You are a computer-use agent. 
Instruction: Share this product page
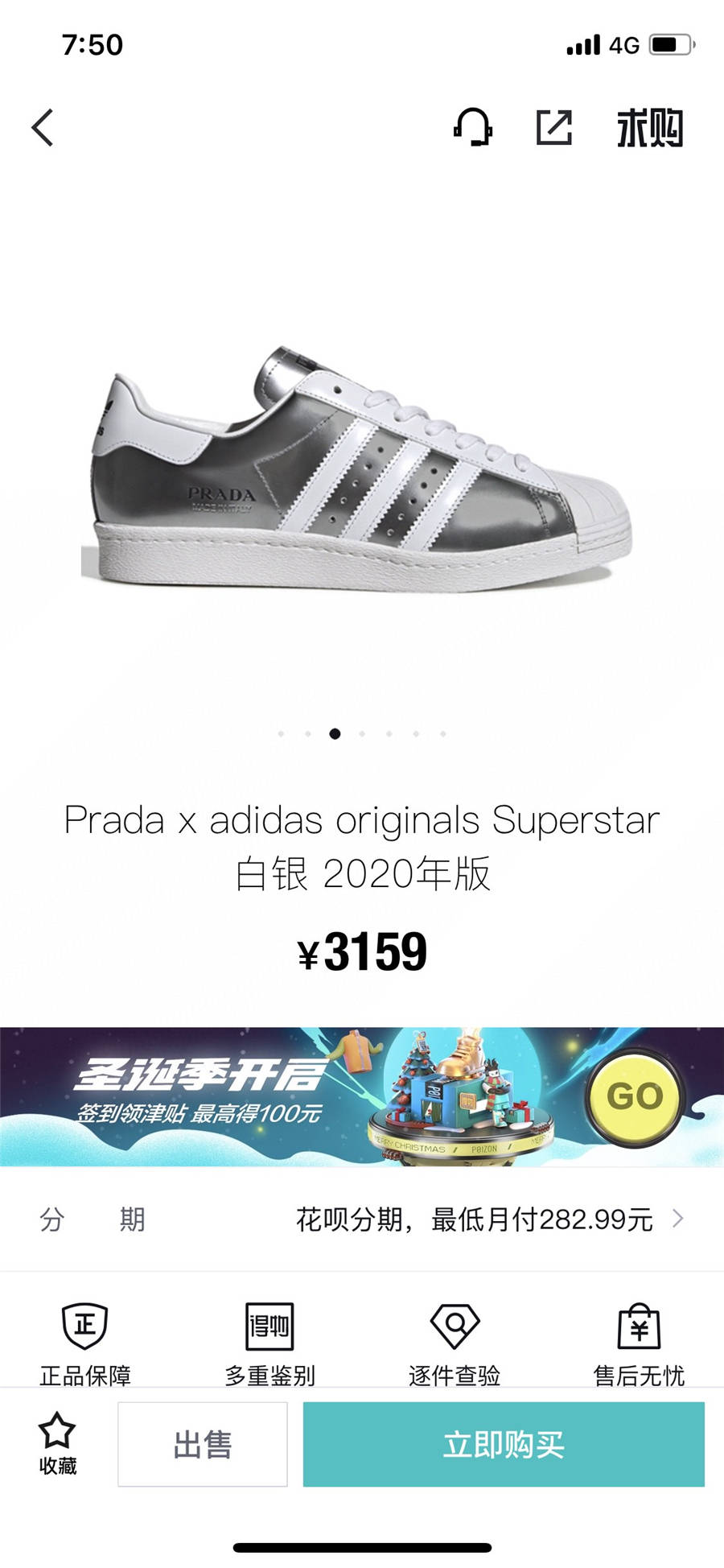pos(553,127)
